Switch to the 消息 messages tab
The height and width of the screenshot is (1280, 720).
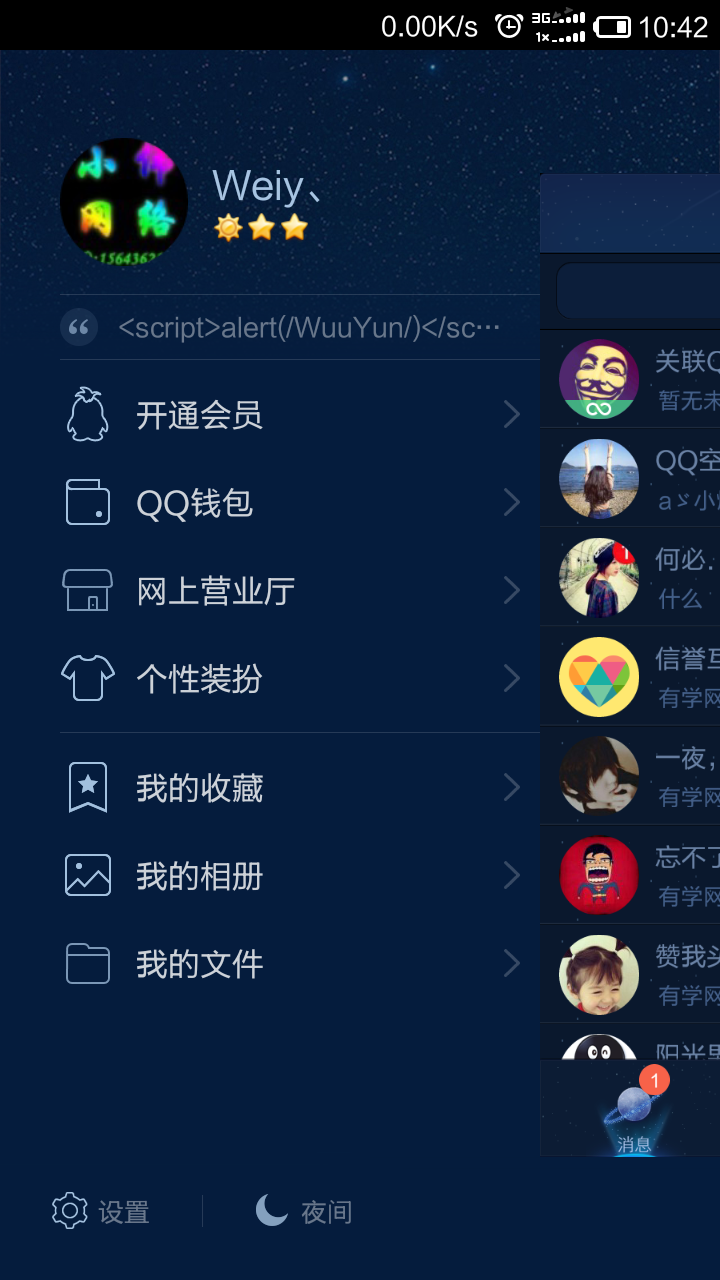634,1110
